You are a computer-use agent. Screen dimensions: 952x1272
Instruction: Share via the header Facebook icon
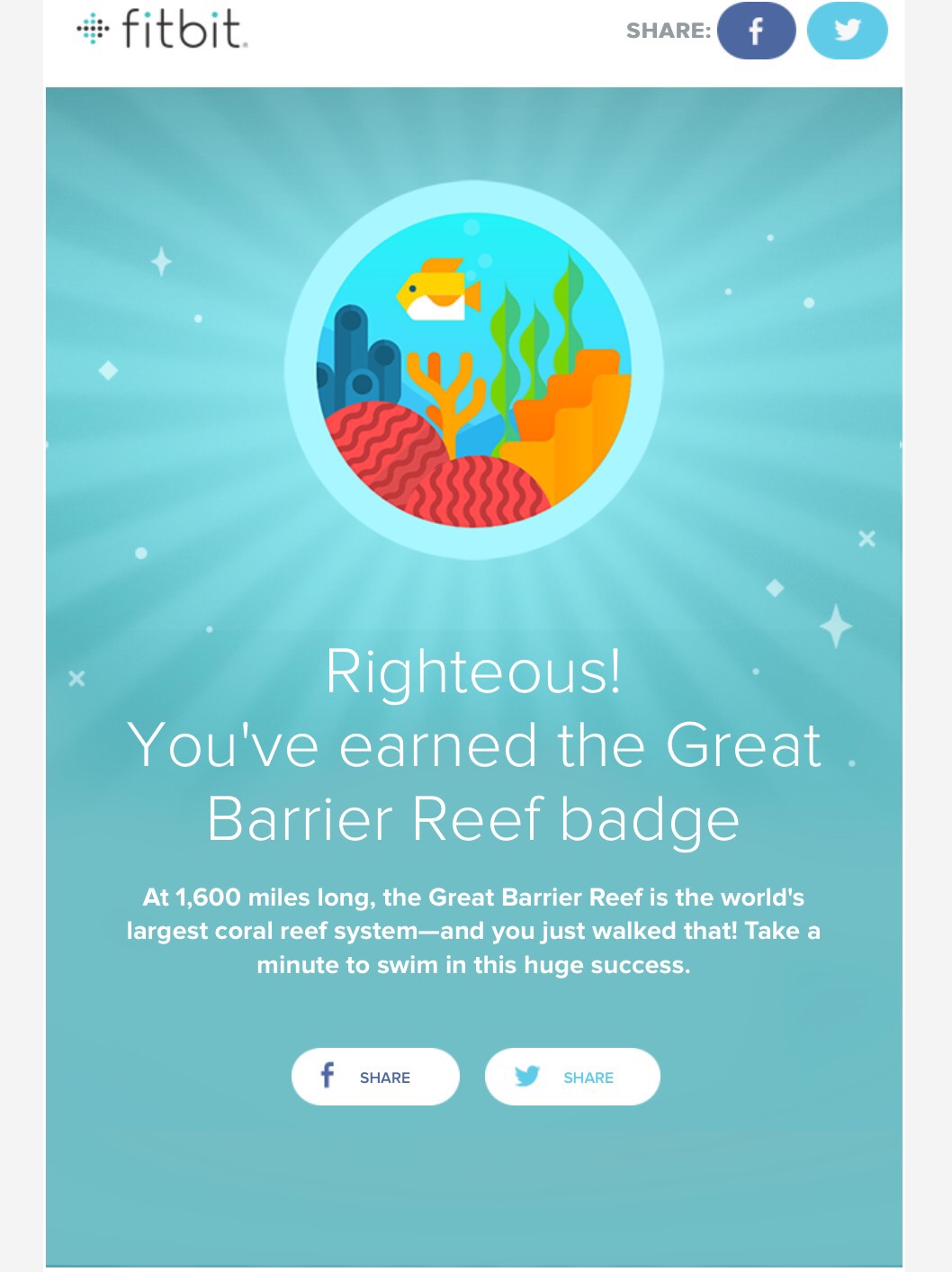coord(756,32)
